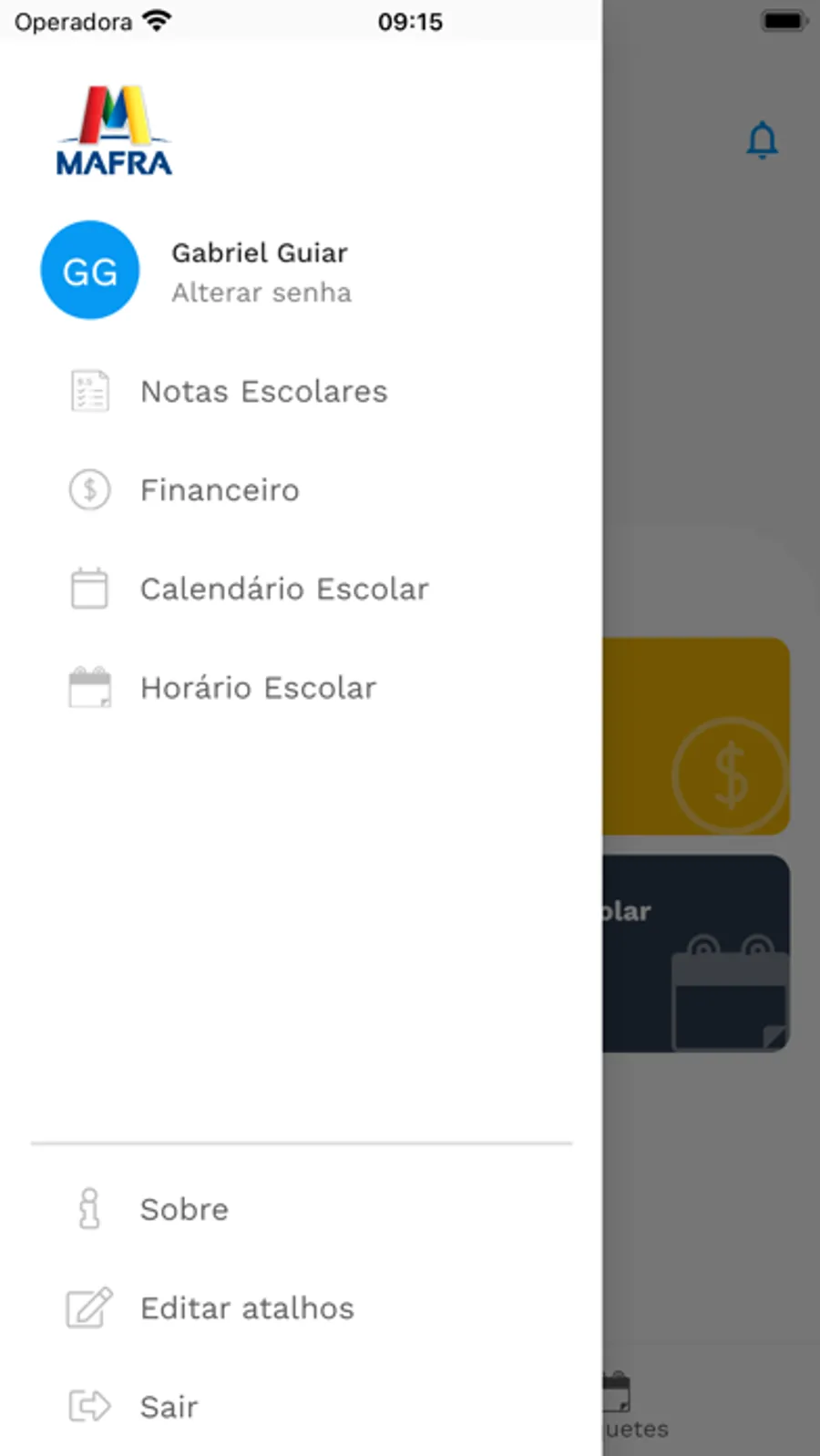Open Calendário Escolar
Screen dimensions: 820x1456
click(283, 589)
